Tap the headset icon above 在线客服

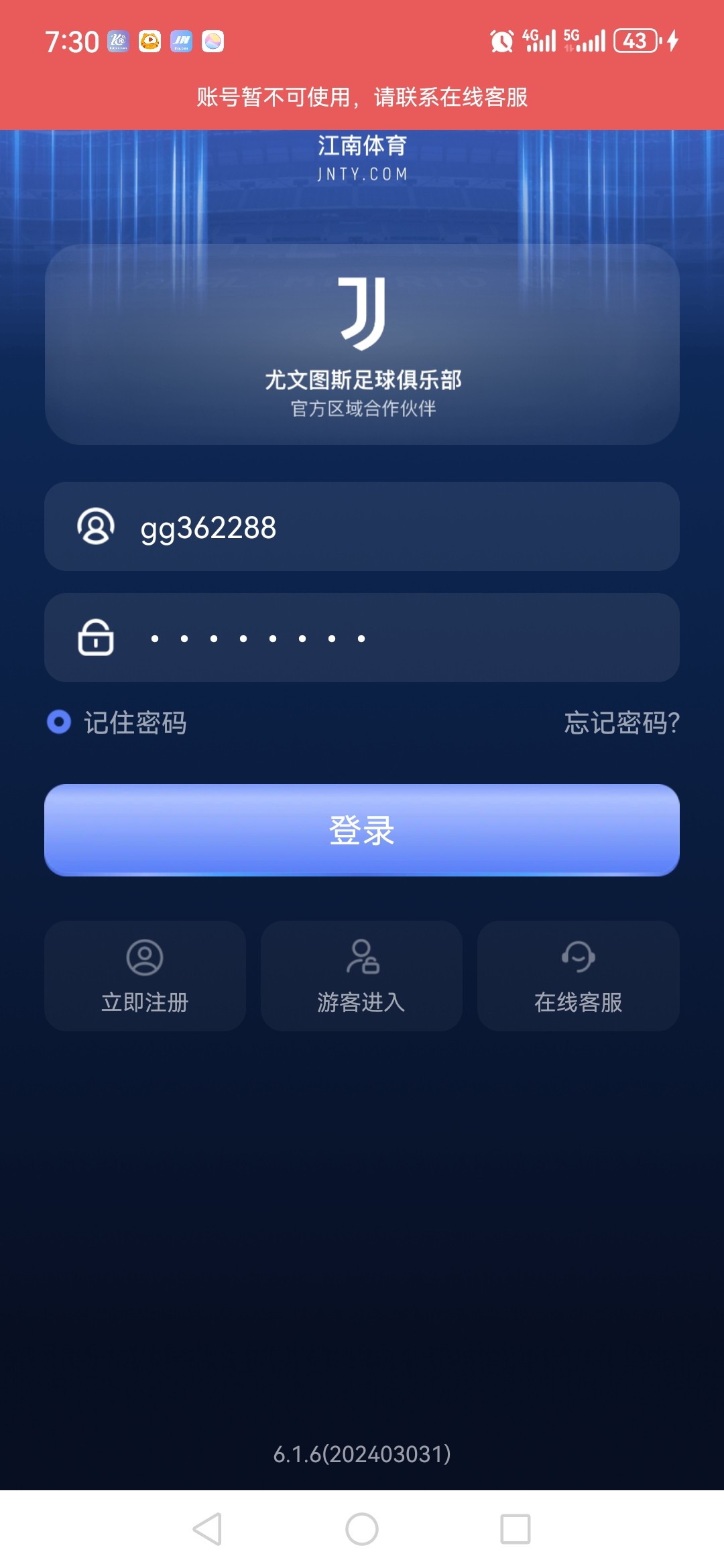click(x=578, y=960)
